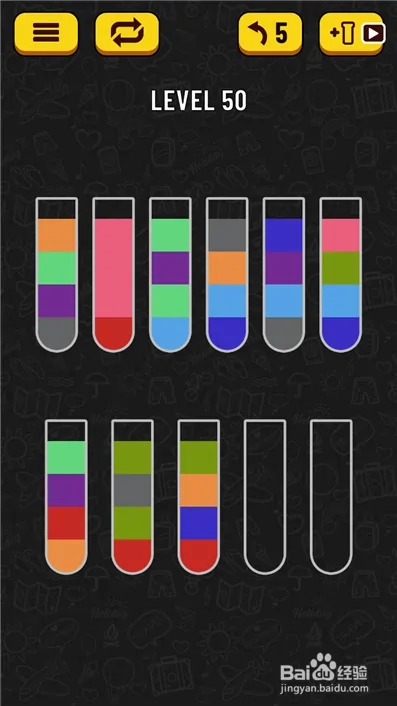Select the first empty tube
Viewport: 397px width, 706px height.
click(265, 497)
